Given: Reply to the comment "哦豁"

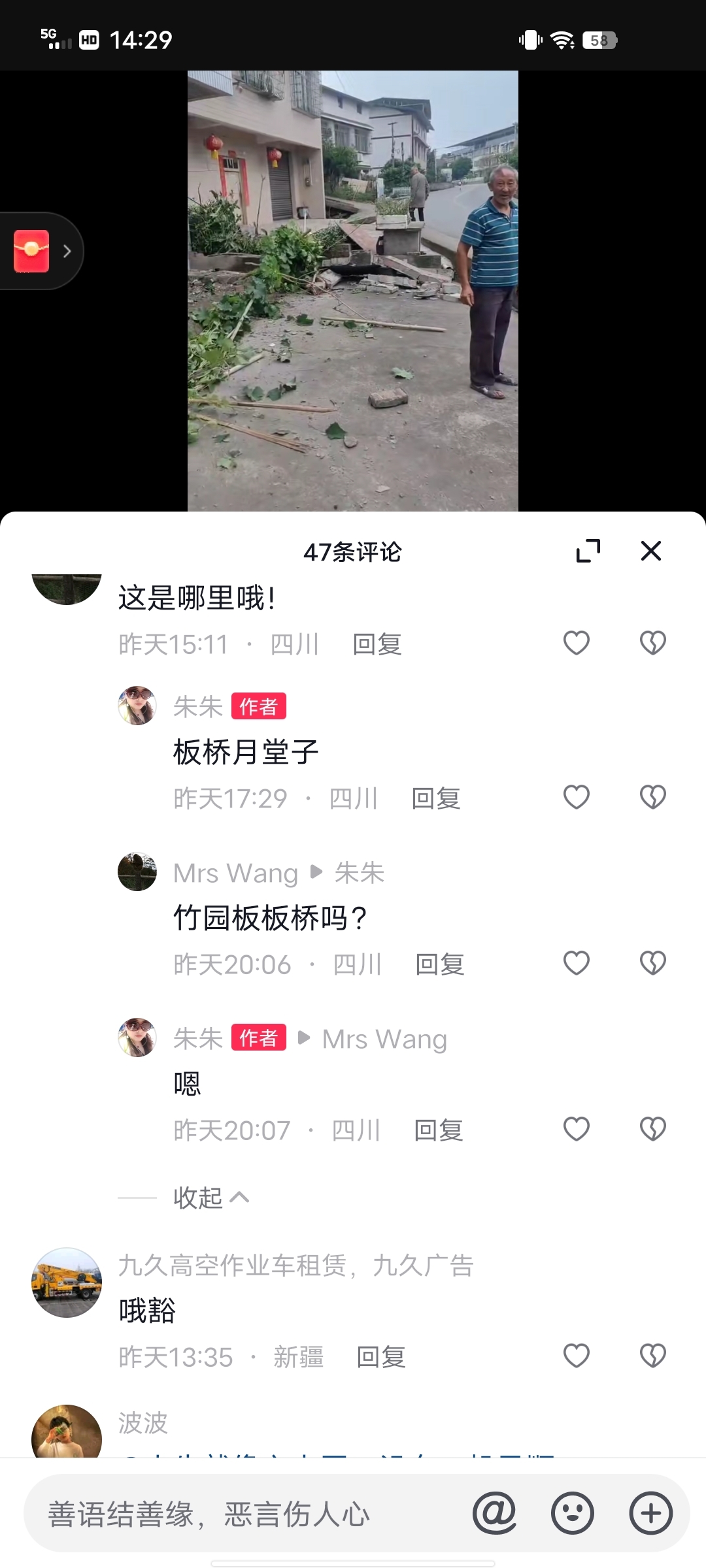Looking at the screenshot, I should [381, 1357].
